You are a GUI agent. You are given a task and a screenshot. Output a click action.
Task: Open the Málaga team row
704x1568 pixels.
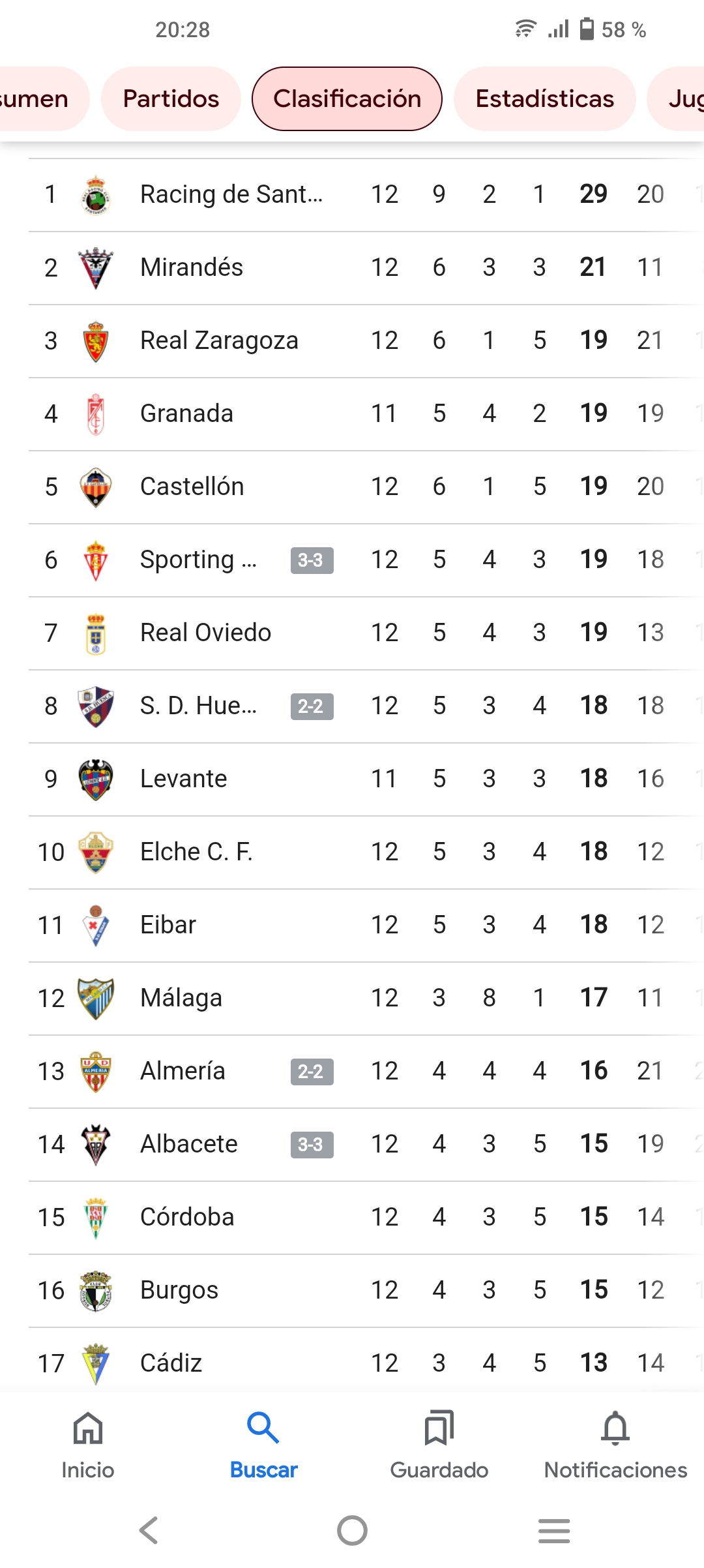tap(366, 999)
